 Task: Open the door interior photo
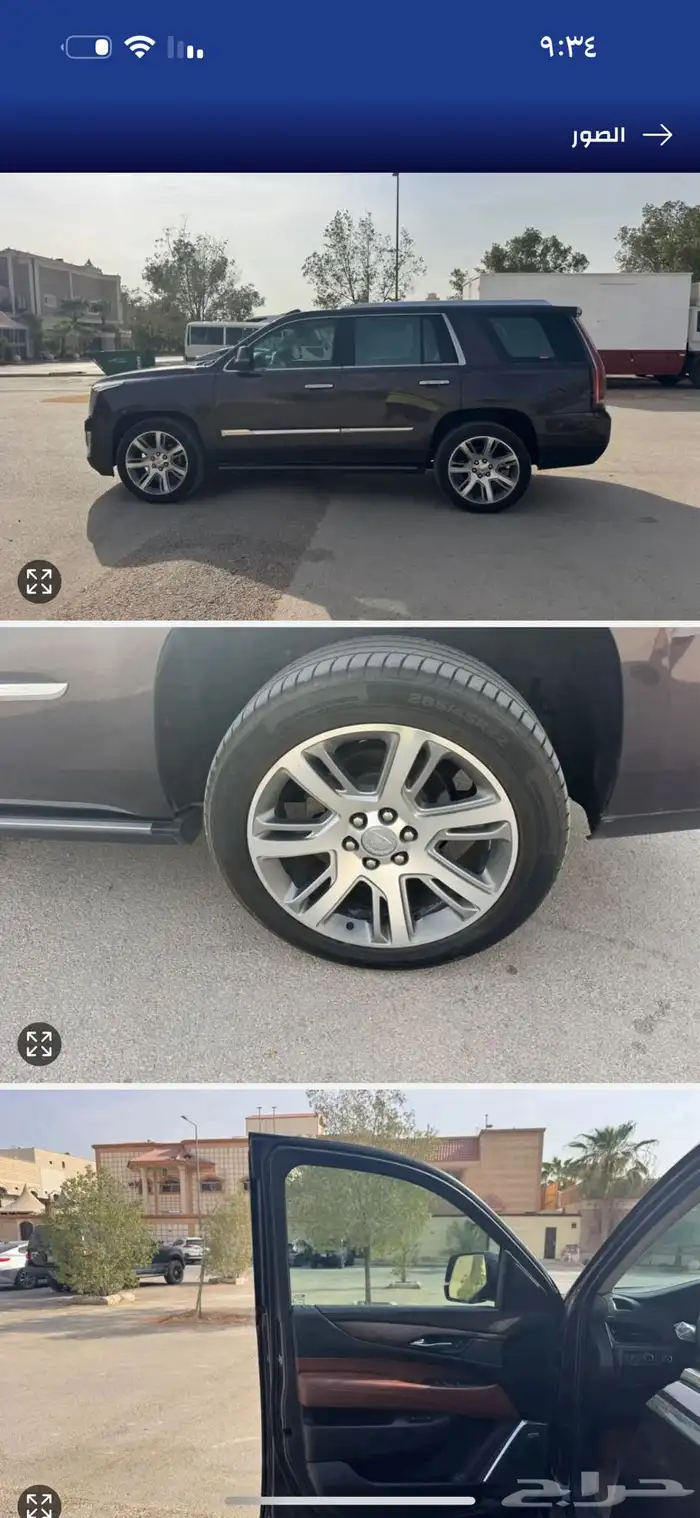pos(400,1300)
